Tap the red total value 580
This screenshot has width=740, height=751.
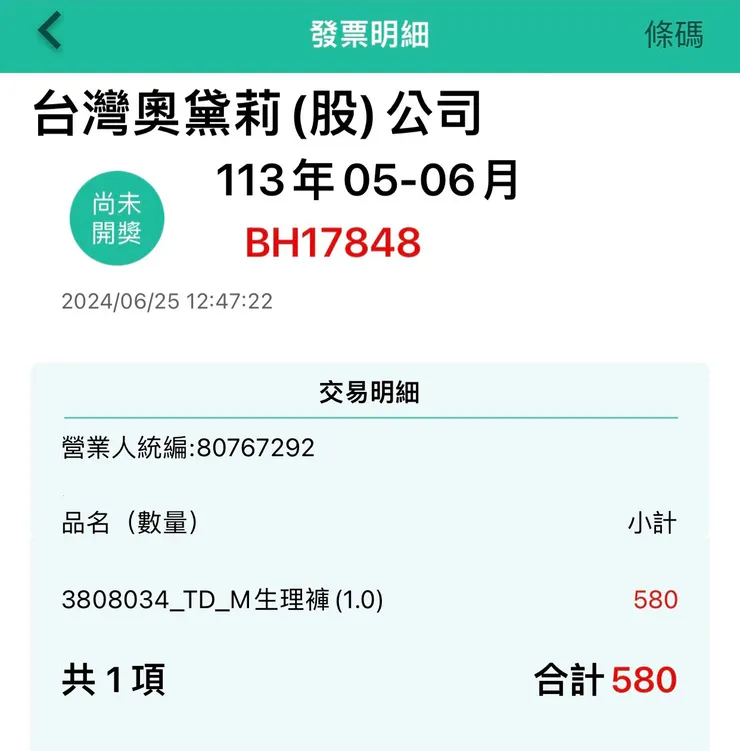[651, 680]
